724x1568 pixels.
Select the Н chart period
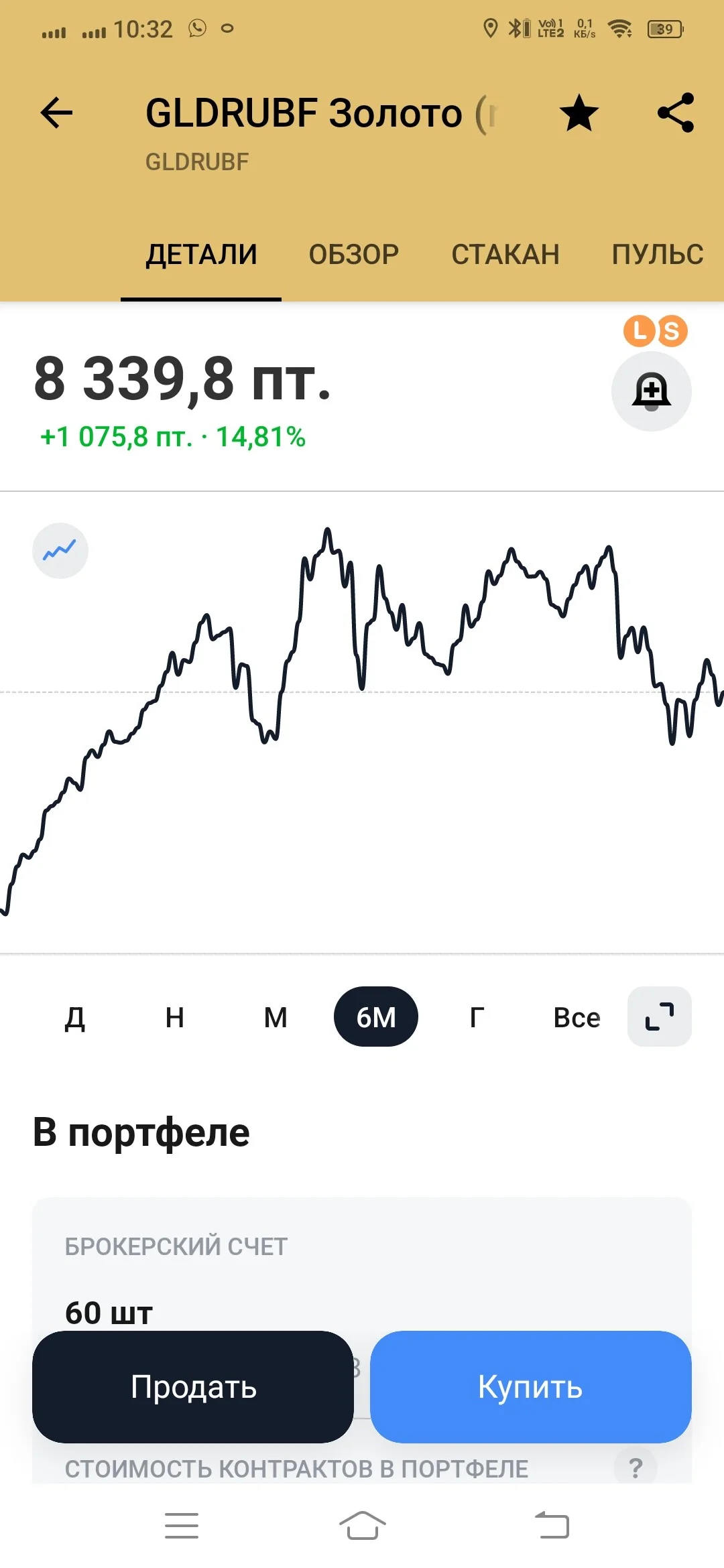pyautogui.click(x=174, y=1017)
